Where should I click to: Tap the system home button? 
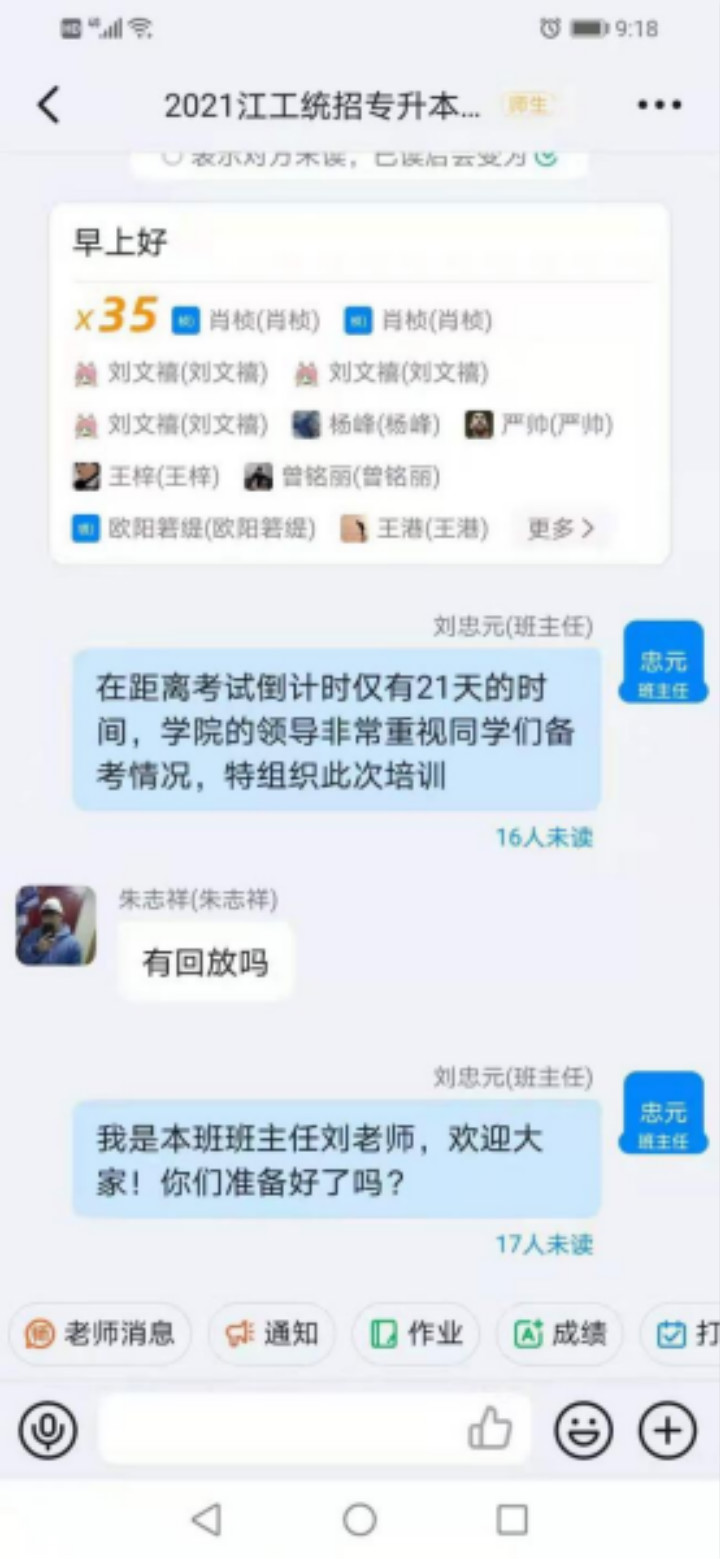(x=360, y=1520)
